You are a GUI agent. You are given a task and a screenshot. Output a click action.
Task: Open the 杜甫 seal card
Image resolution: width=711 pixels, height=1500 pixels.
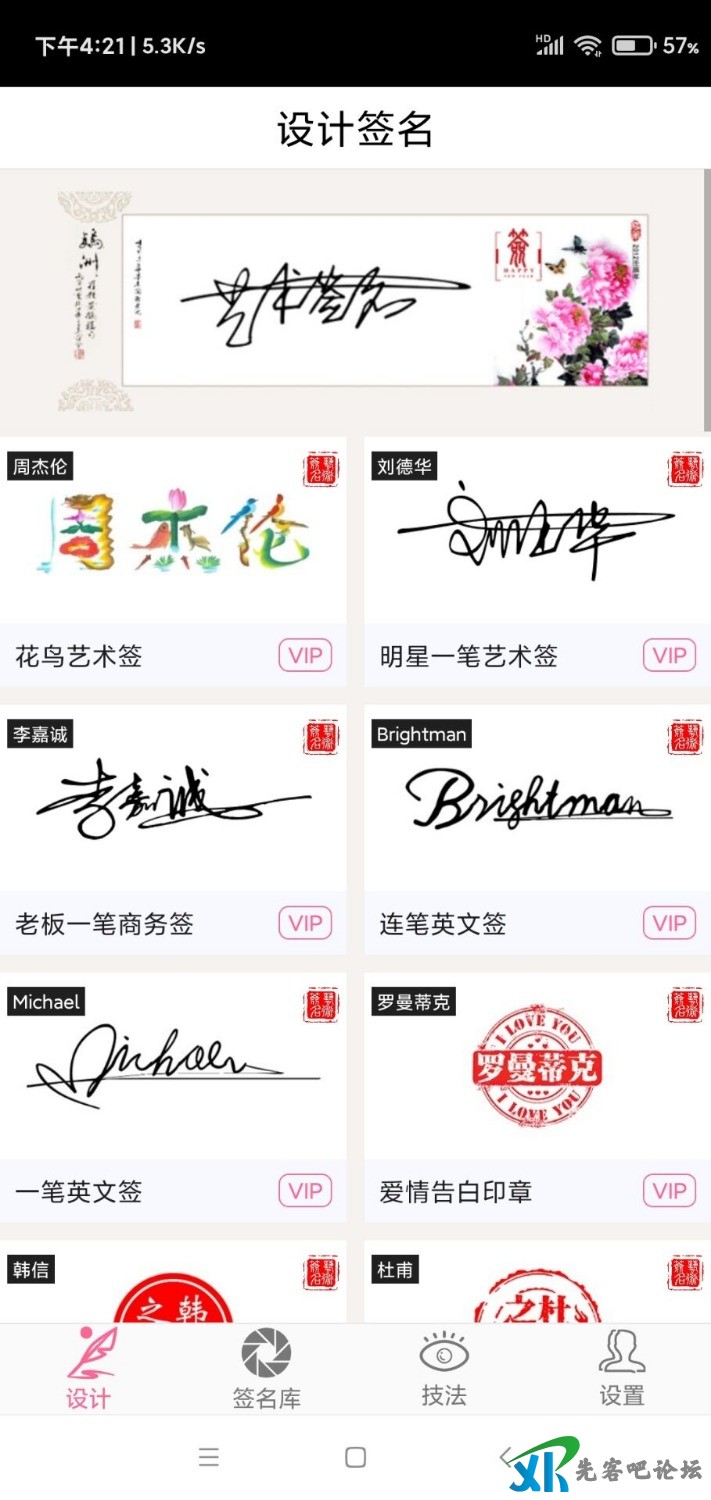(537, 1285)
